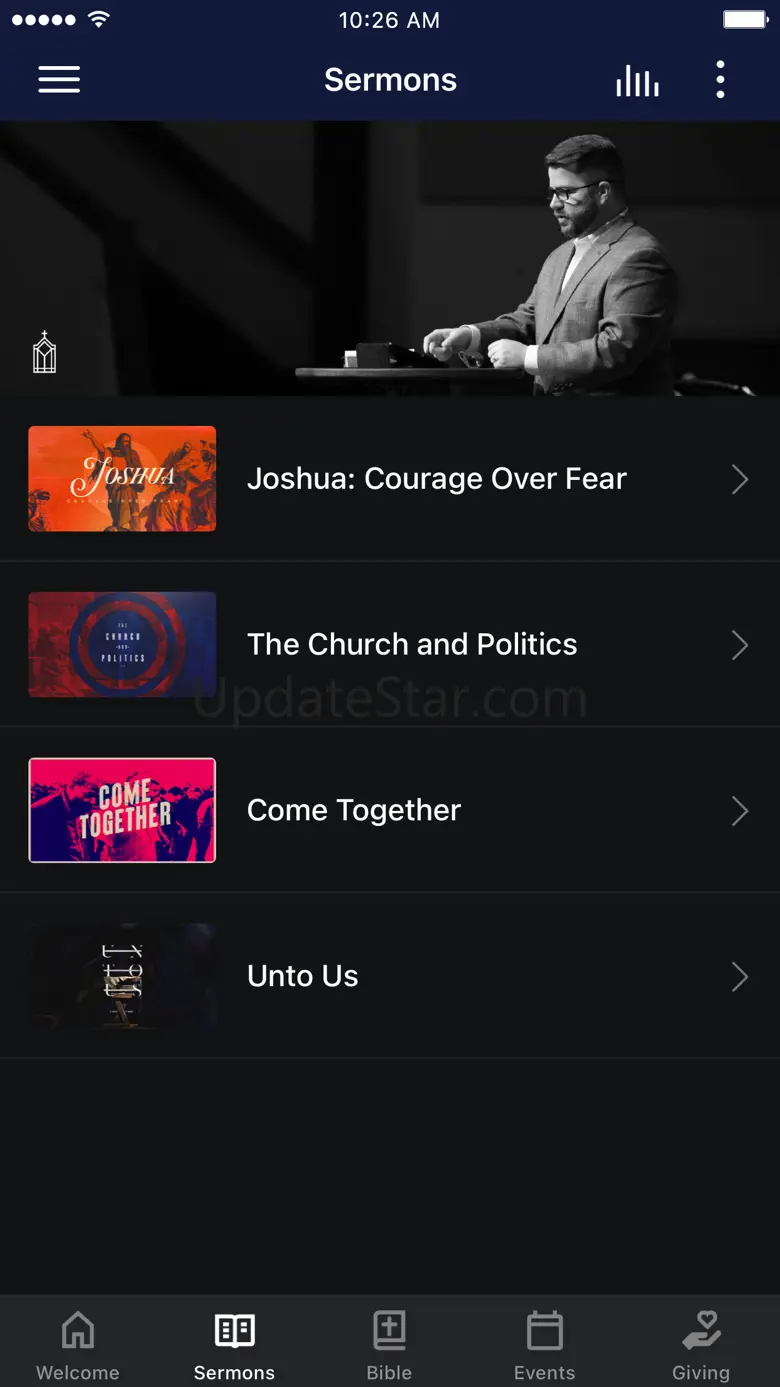
Task: Select the Sermons tab
Action: pos(234,1345)
